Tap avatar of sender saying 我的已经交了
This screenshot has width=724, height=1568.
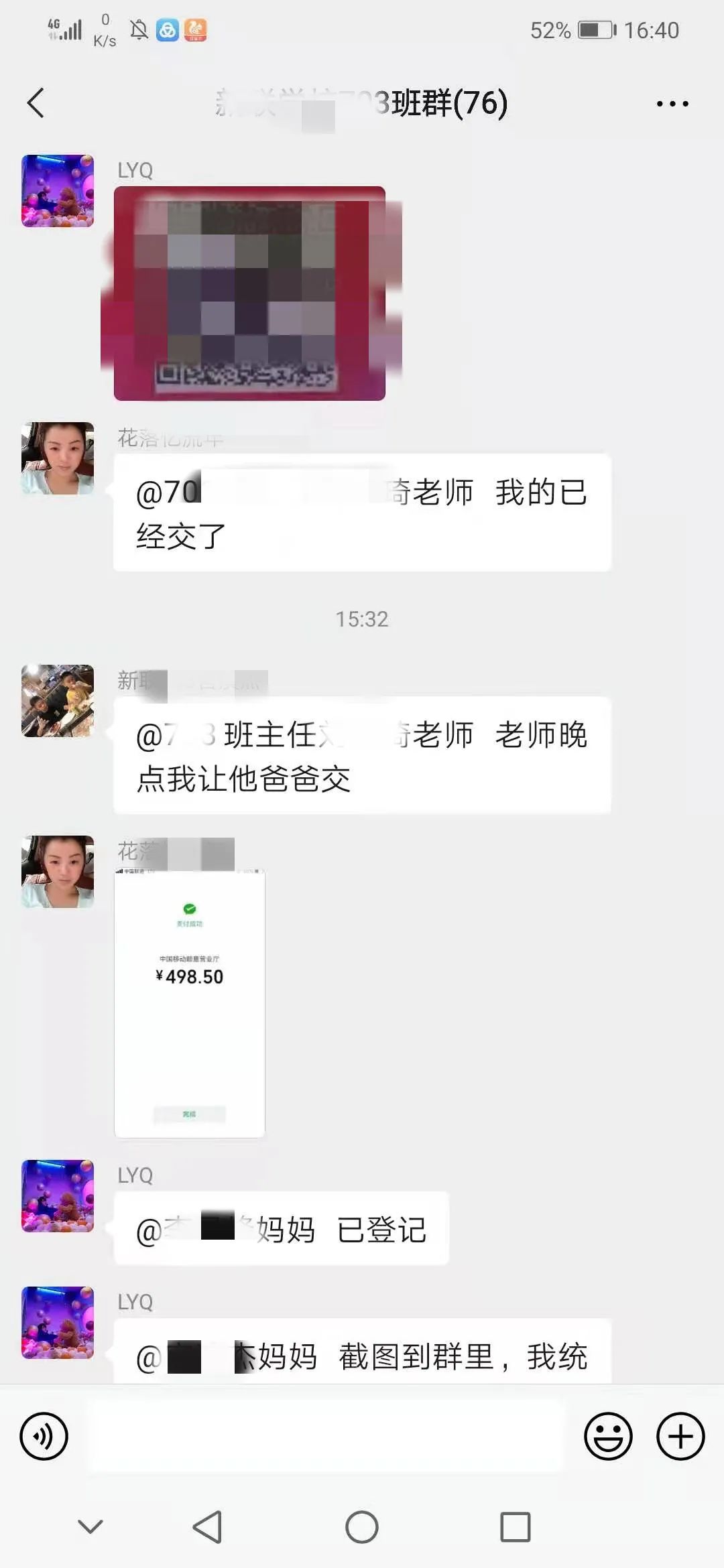58,458
